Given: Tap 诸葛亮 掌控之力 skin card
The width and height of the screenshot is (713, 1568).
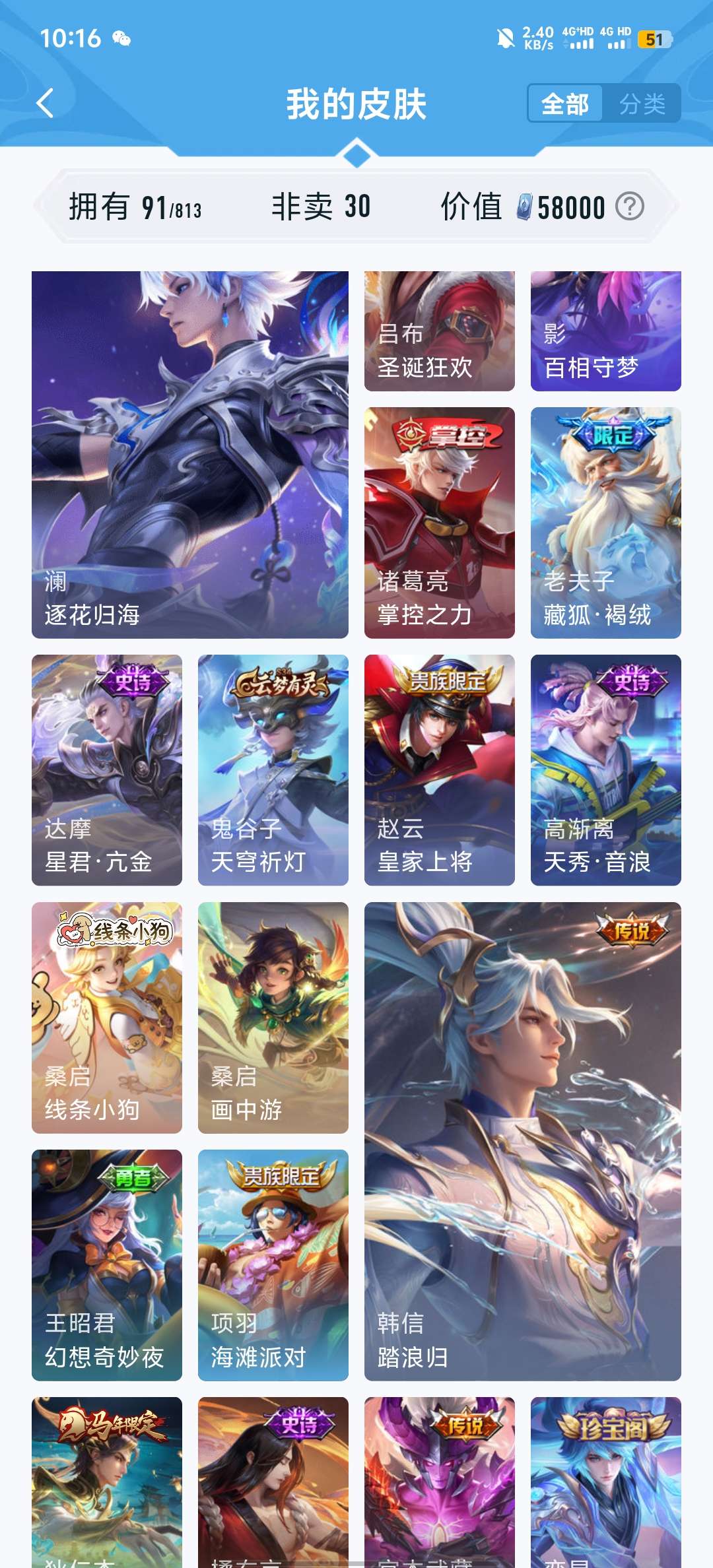Looking at the screenshot, I should (440, 523).
